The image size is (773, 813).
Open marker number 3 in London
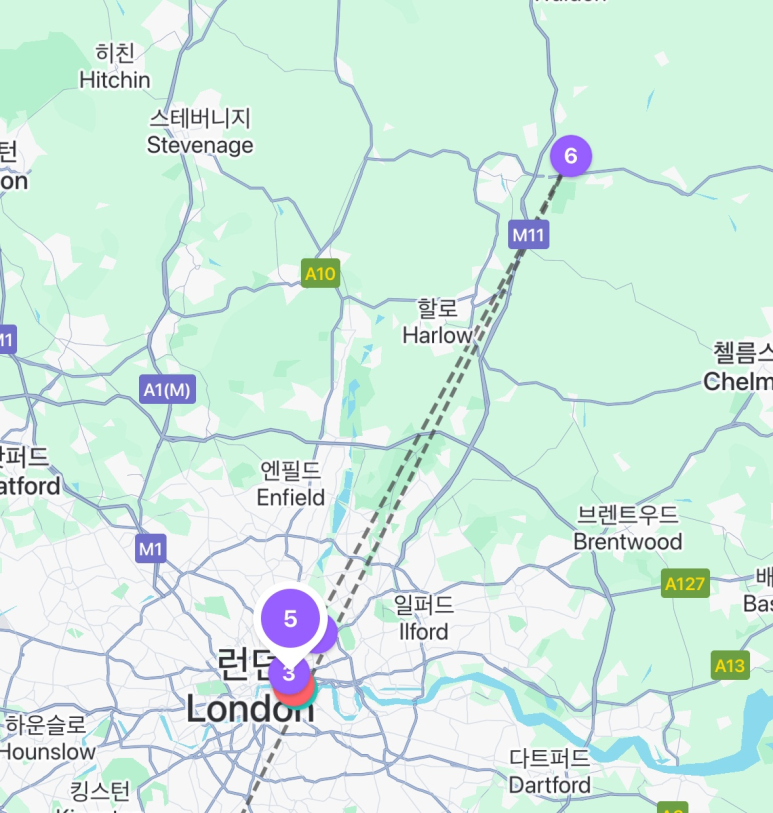click(x=288, y=674)
